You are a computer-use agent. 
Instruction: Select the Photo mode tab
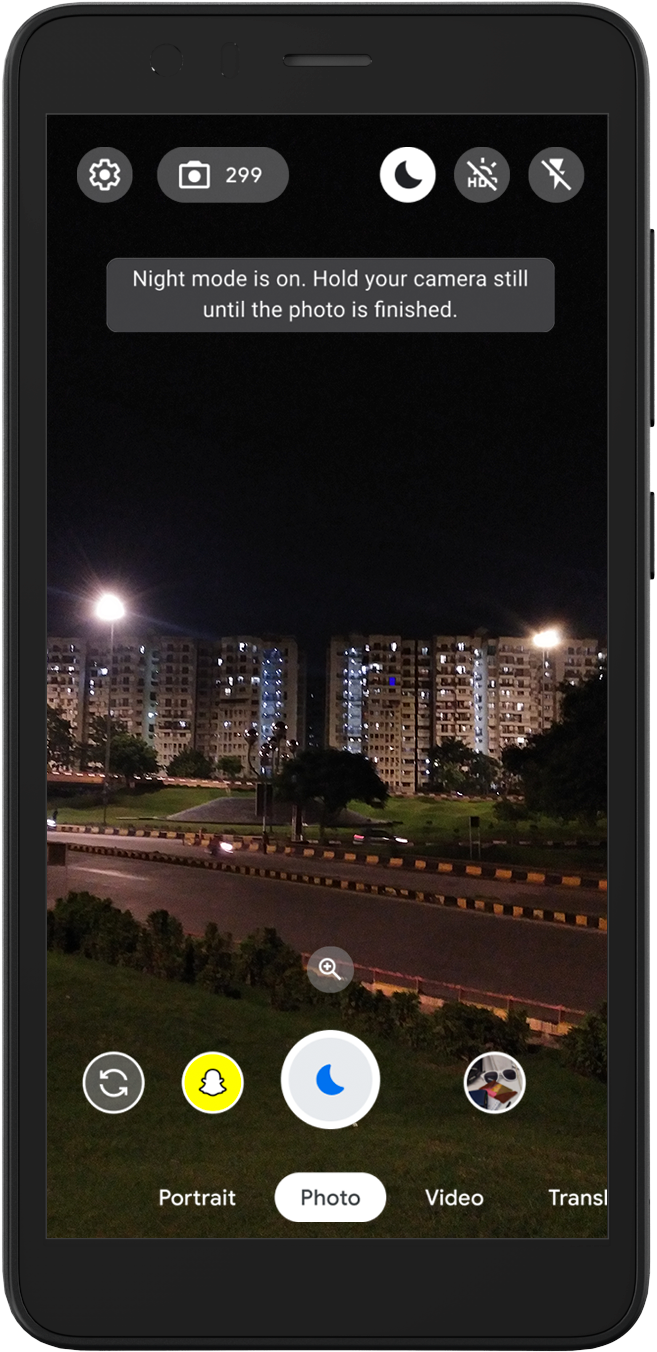[x=330, y=1197]
